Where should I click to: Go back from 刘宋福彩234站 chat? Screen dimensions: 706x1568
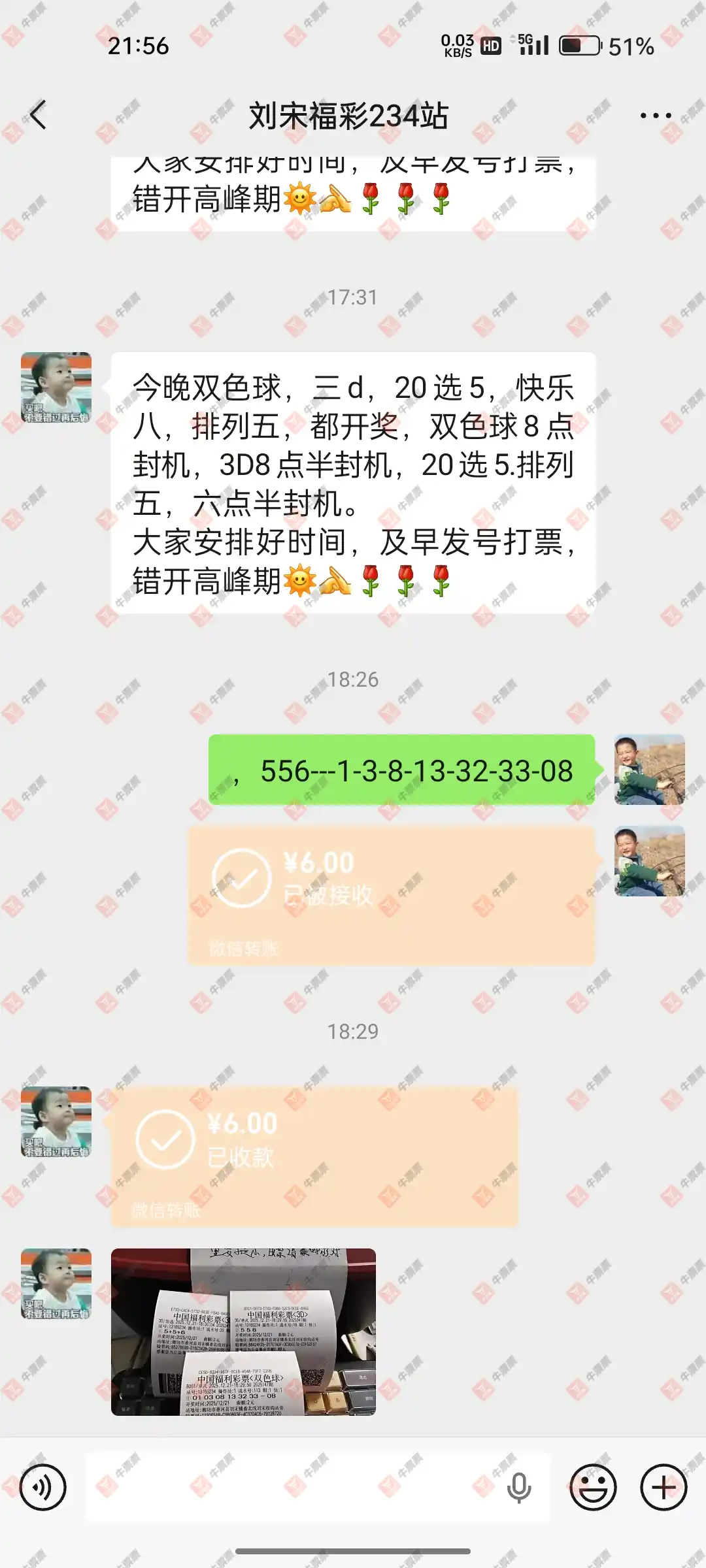point(39,116)
